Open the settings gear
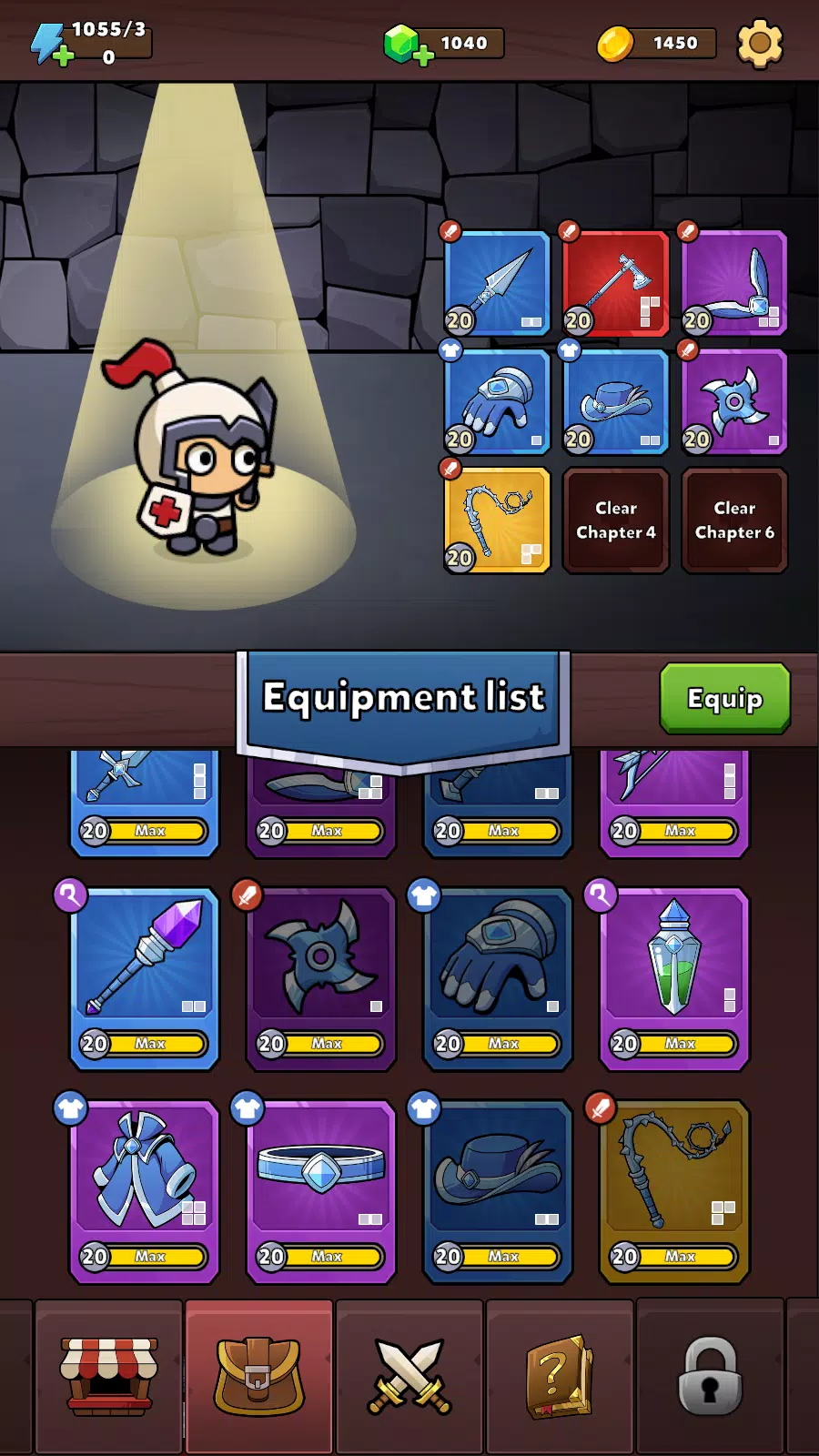 pyautogui.click(x=759, y=43)
